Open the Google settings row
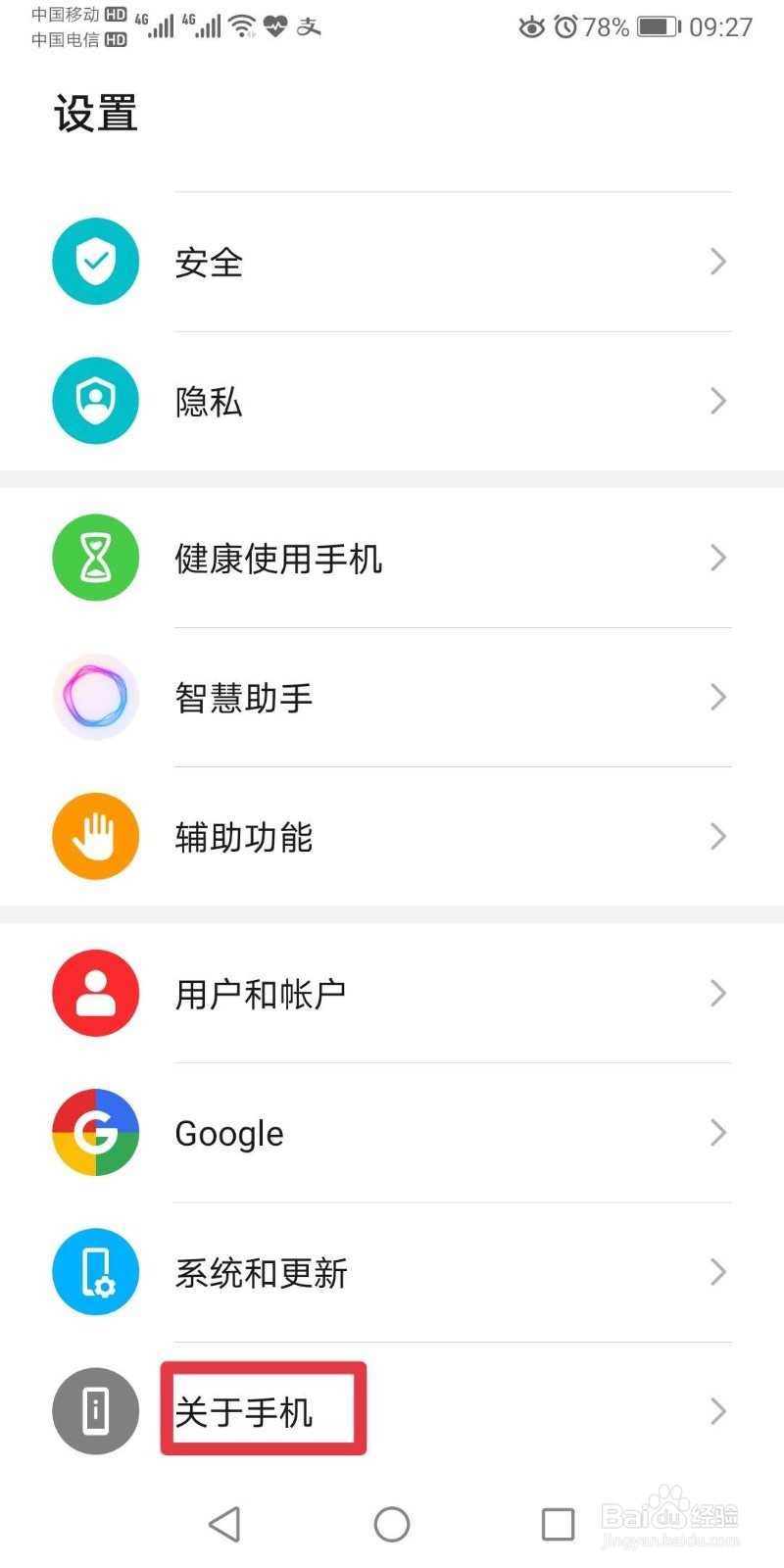Screen dimensions: 784x1568 point(392,1133)
